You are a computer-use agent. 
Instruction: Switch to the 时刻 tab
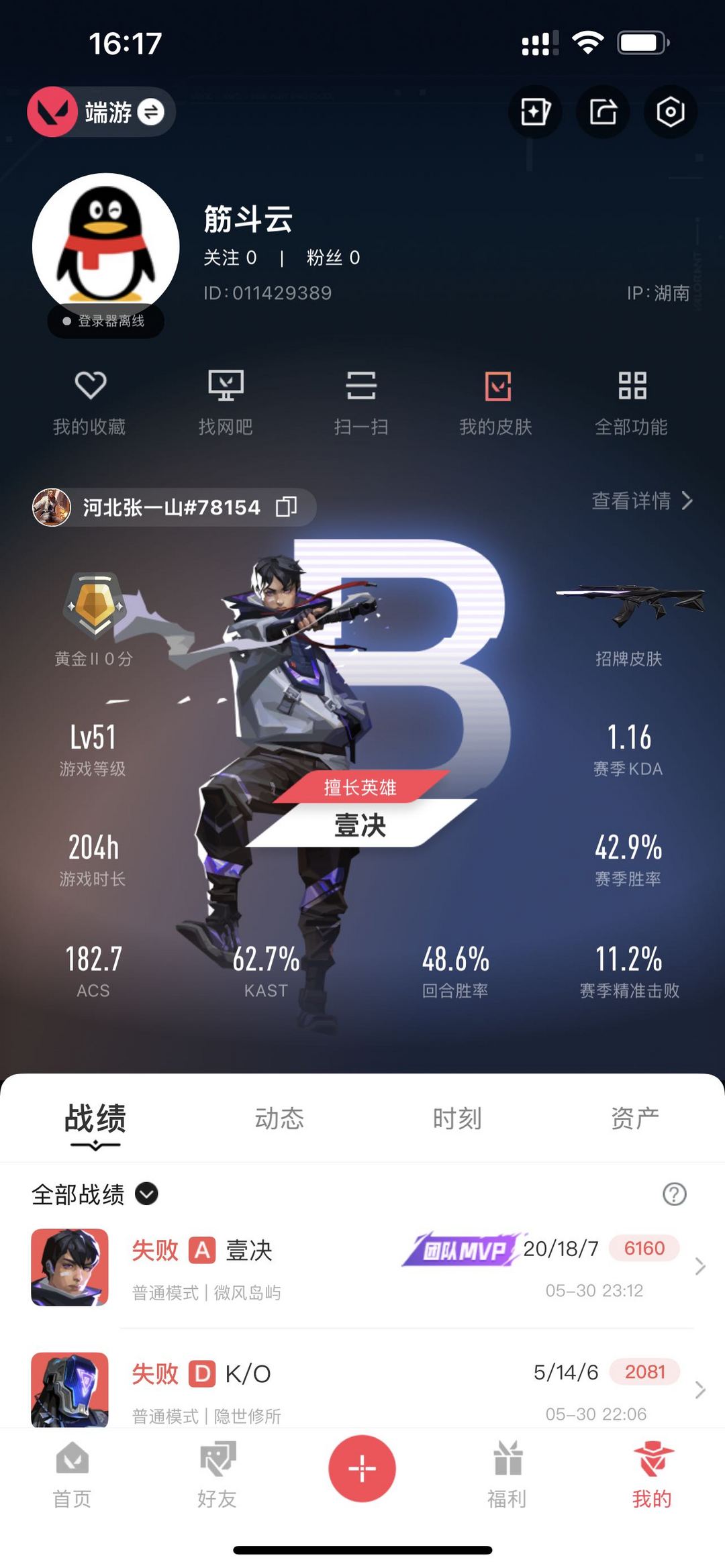pyautogui.click(x=457, y=1118)
